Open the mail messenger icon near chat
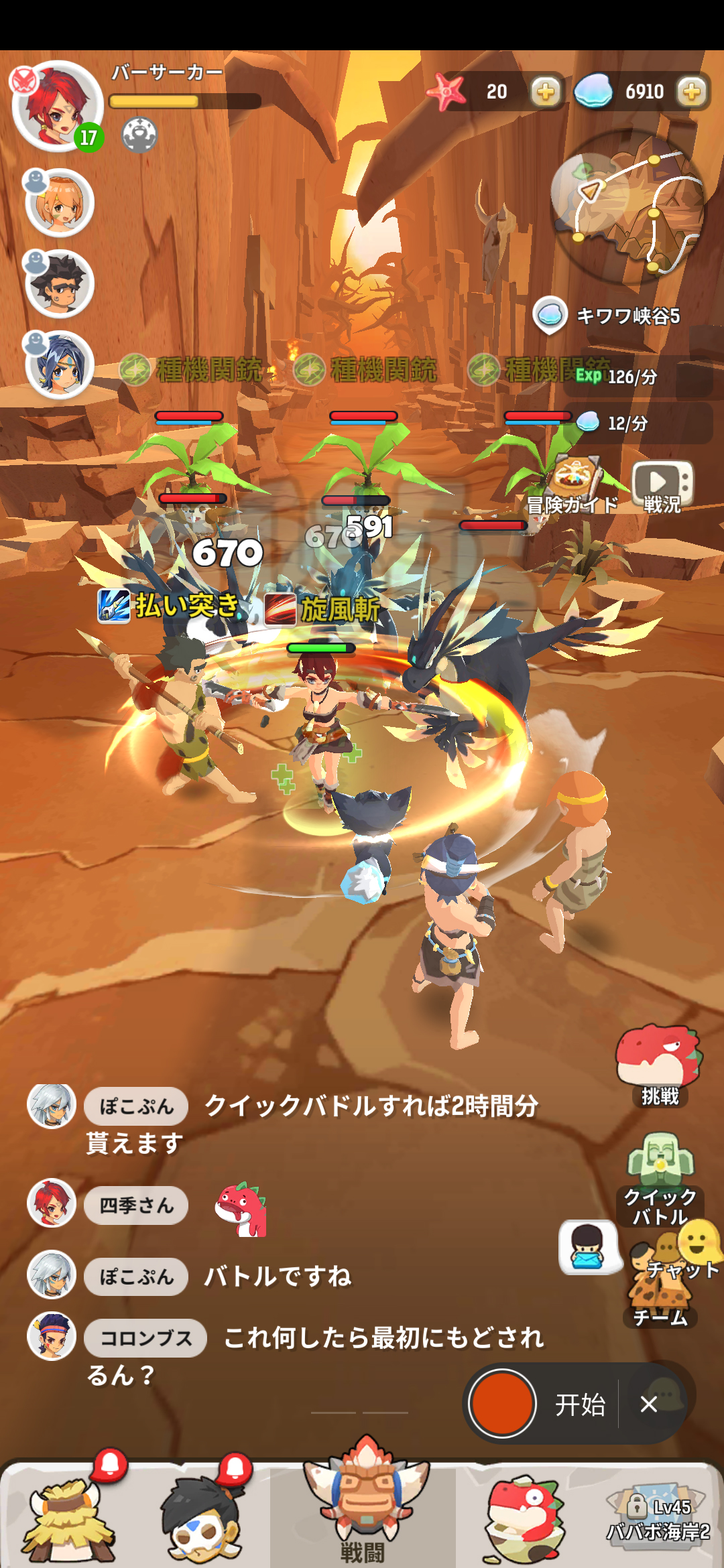The width and height of the screenshot is (724, 1568). 588,1247
